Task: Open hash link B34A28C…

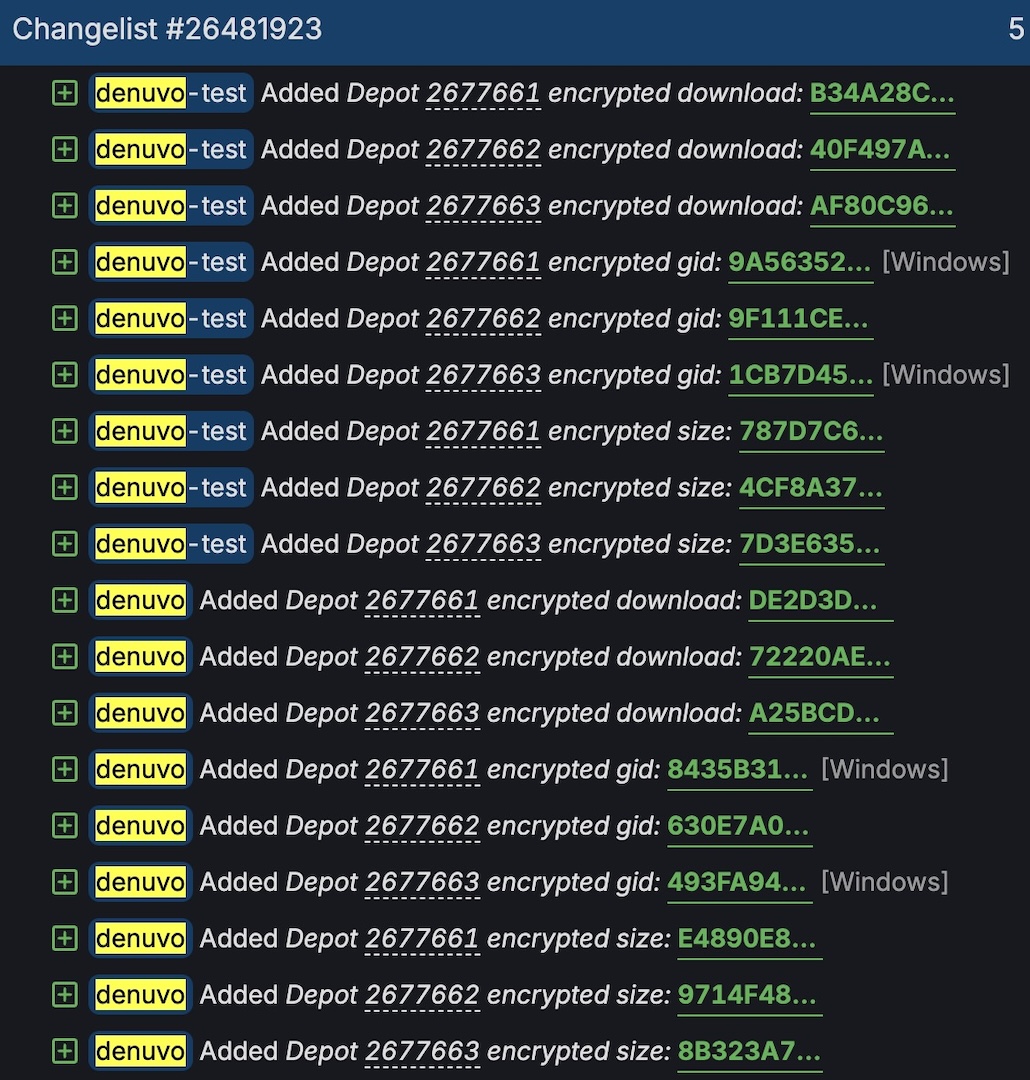Action: [x=881, y=94]
